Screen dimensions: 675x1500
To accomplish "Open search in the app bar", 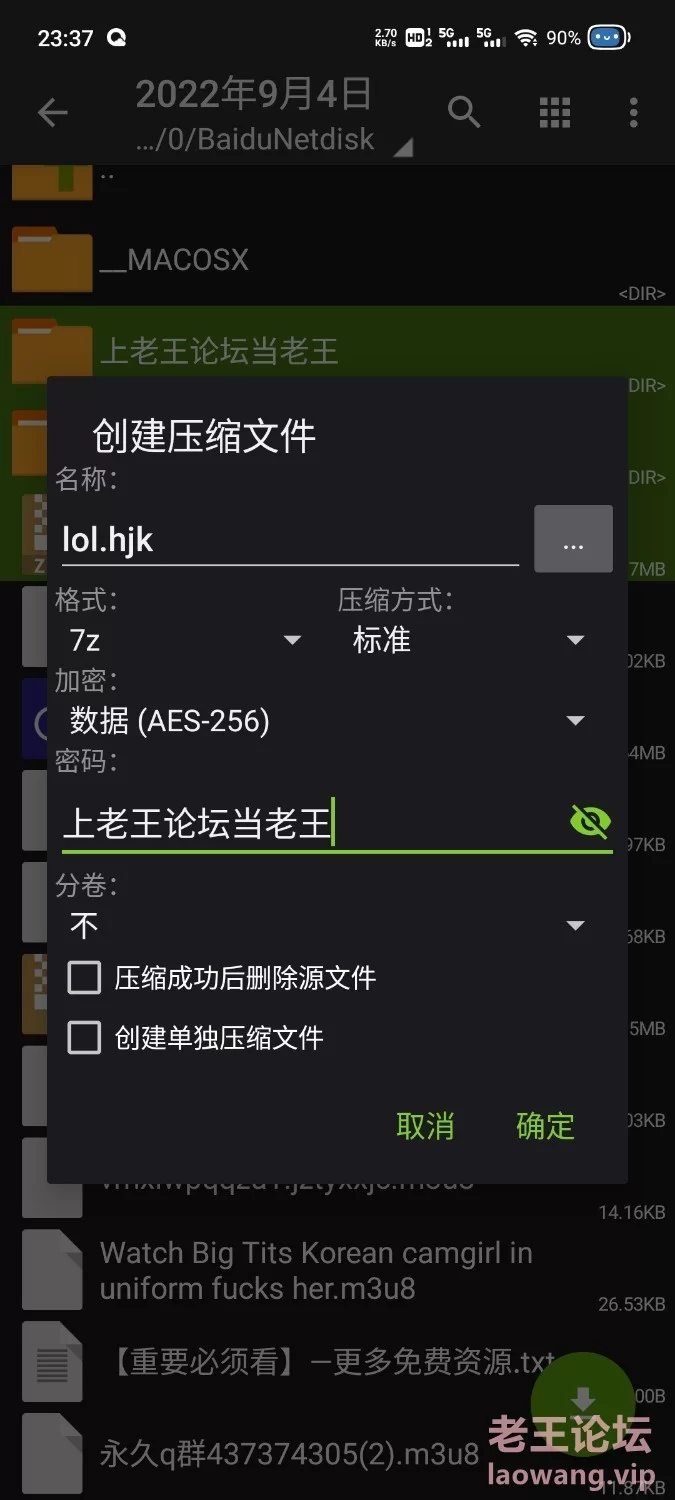I will click(464, 113).
